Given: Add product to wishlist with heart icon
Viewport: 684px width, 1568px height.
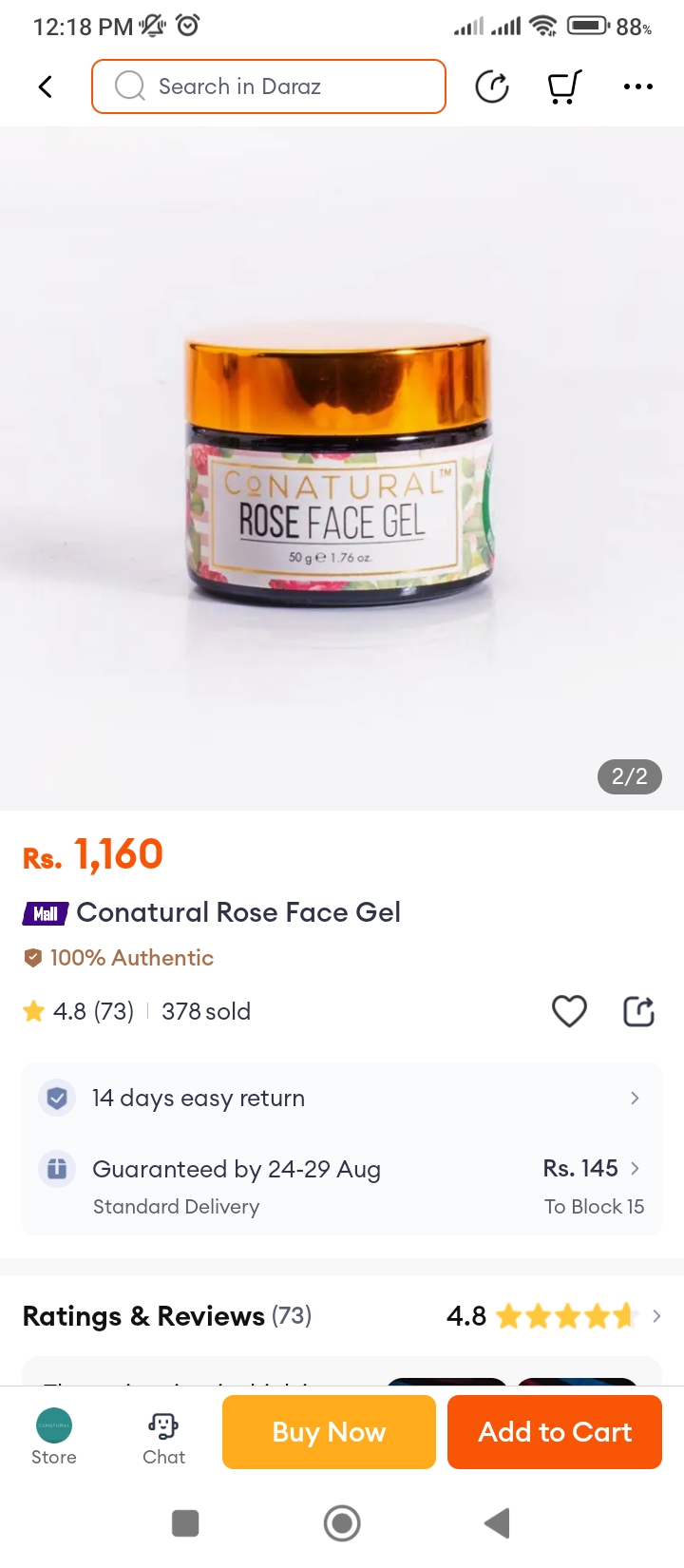Looking at the screenshot, I should tap(569, 1011).
